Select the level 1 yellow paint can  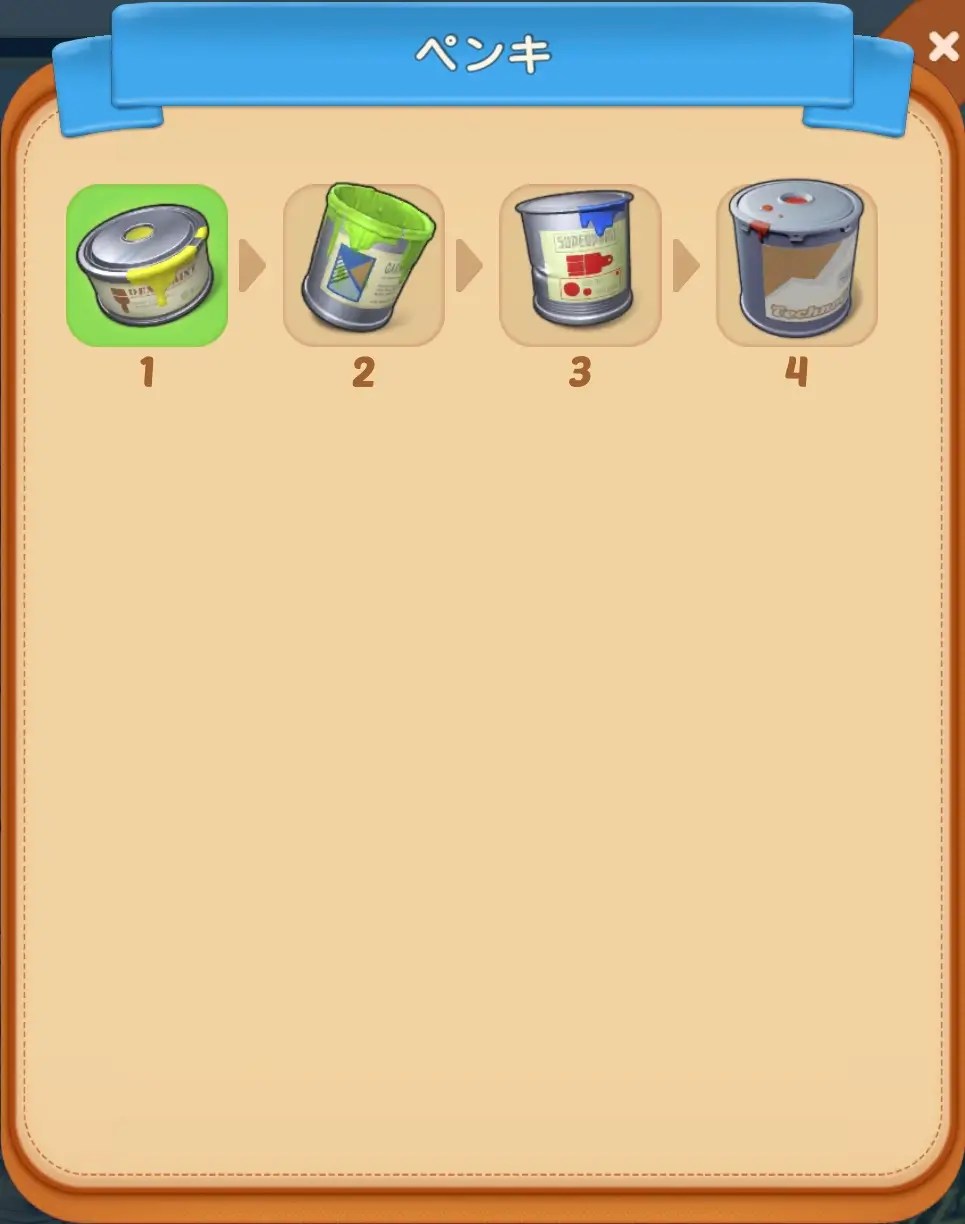pyautogui.click(x=147, y=265)
